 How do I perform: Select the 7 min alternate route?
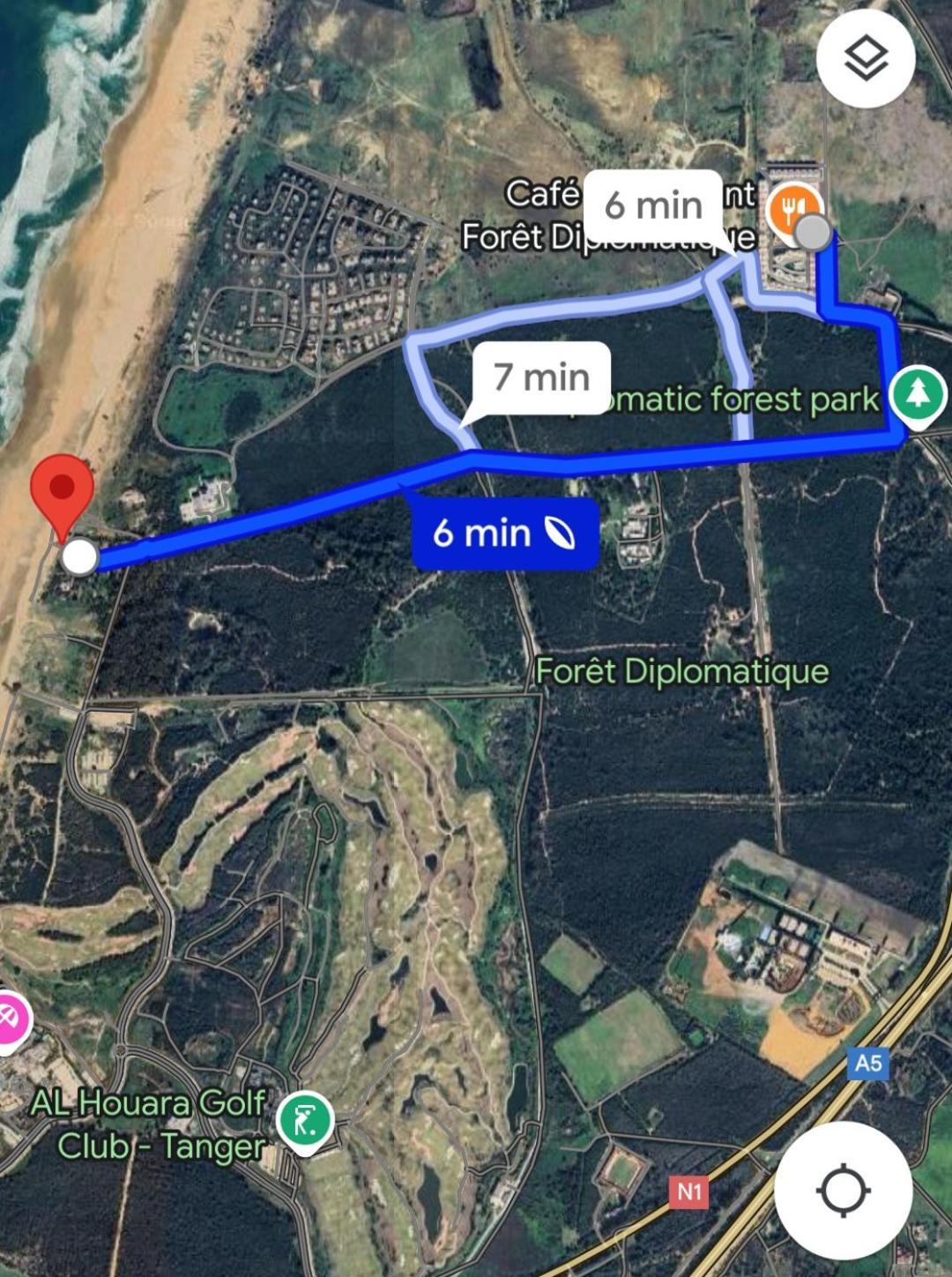click(540, 377)
